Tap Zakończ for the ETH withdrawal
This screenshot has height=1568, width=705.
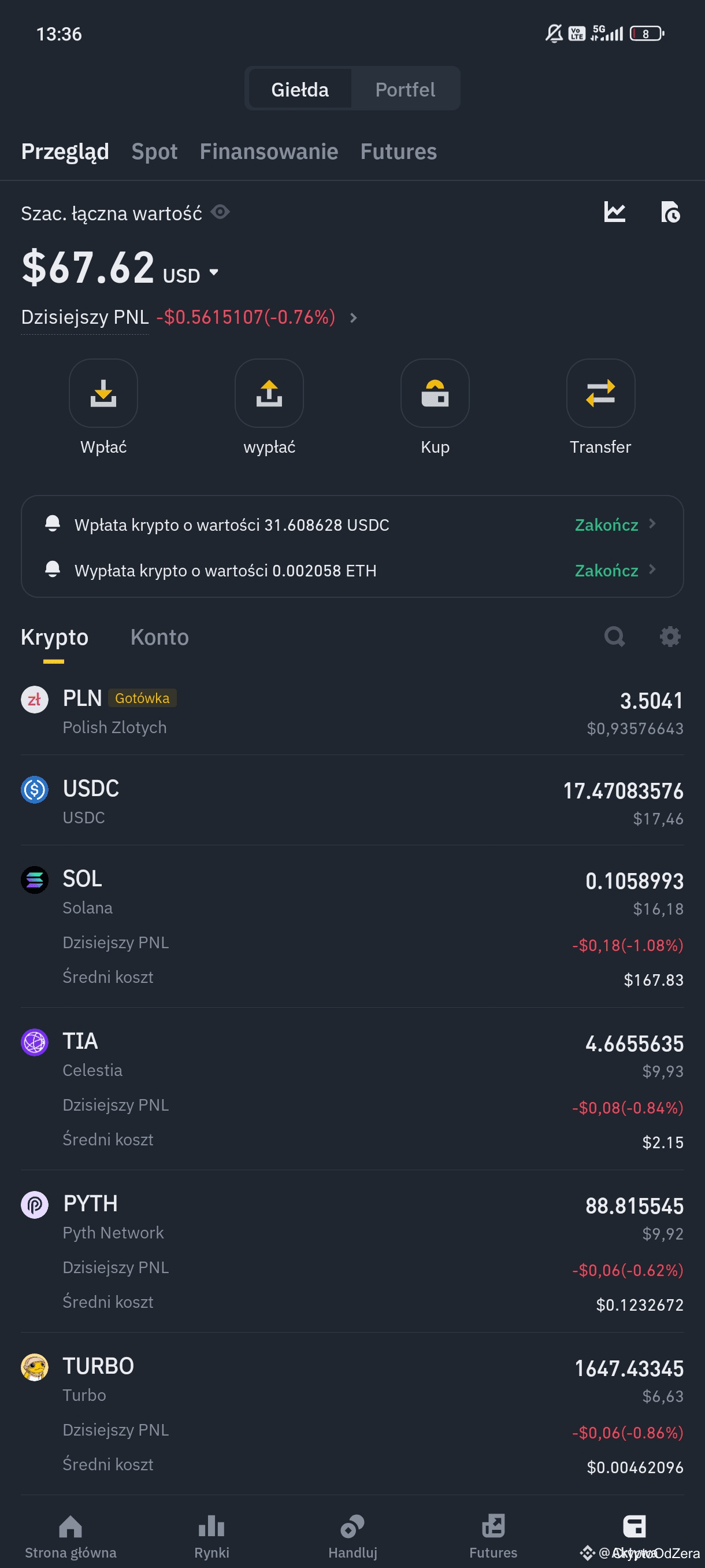(x=615, y=570)
